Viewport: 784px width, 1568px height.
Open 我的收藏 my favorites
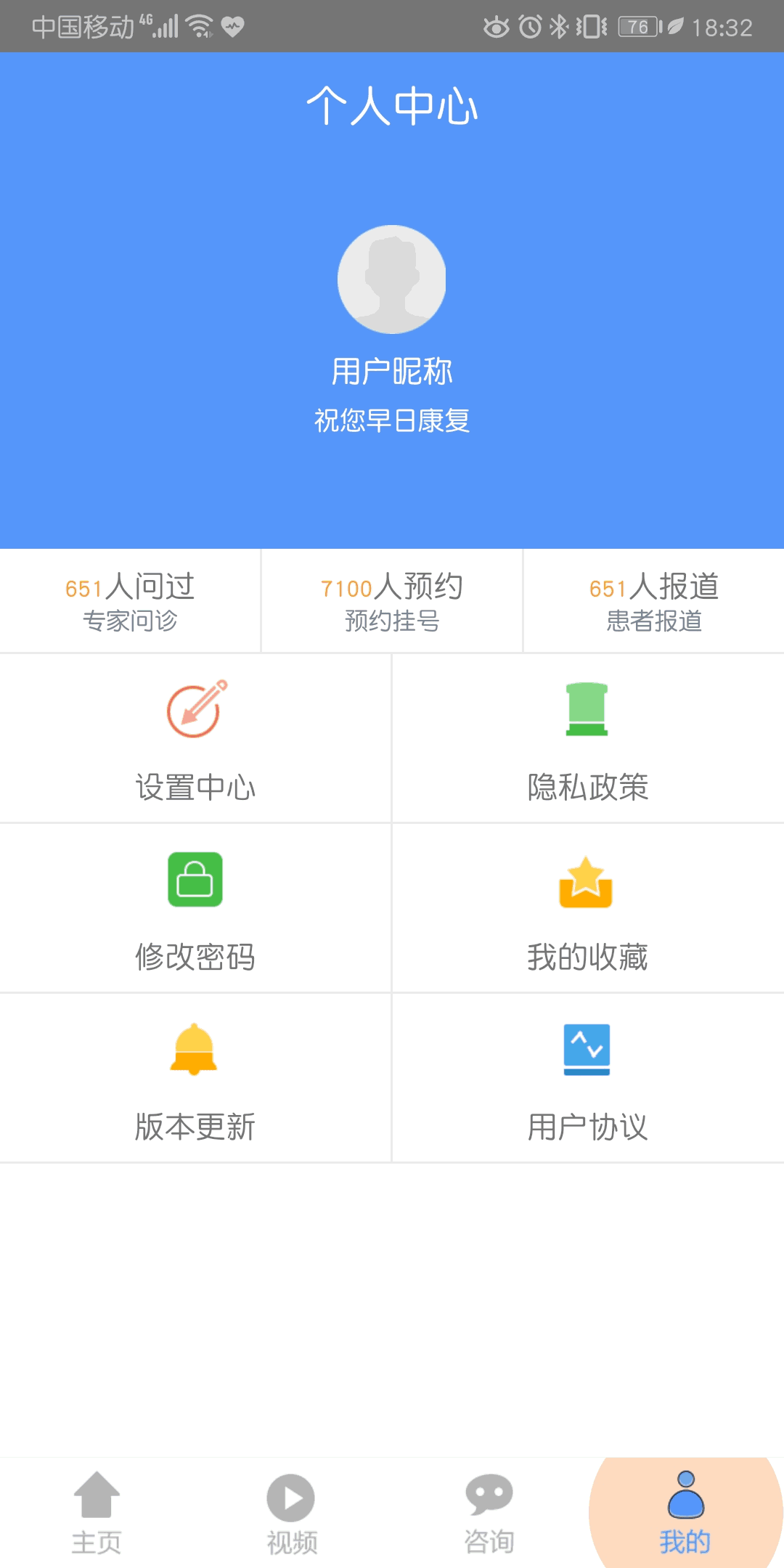[587, 909]
